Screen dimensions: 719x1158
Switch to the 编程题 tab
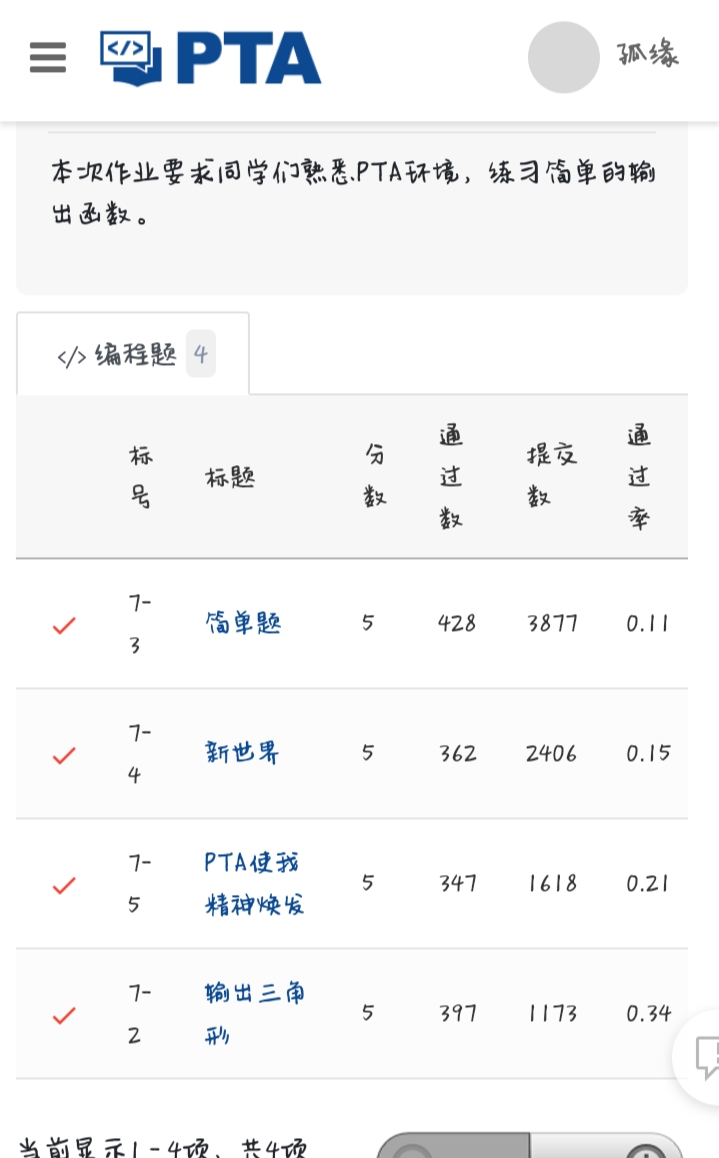coord(133,355)
